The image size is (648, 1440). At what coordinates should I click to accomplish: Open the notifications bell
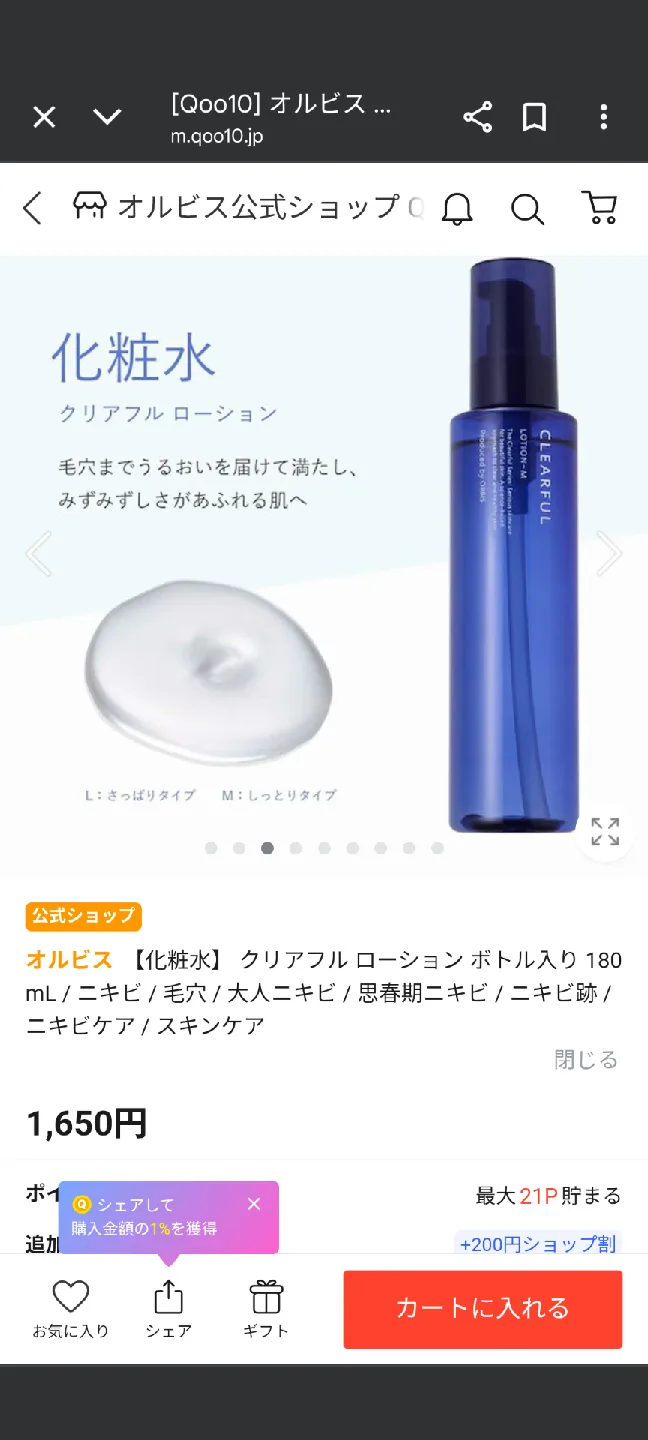457,208
